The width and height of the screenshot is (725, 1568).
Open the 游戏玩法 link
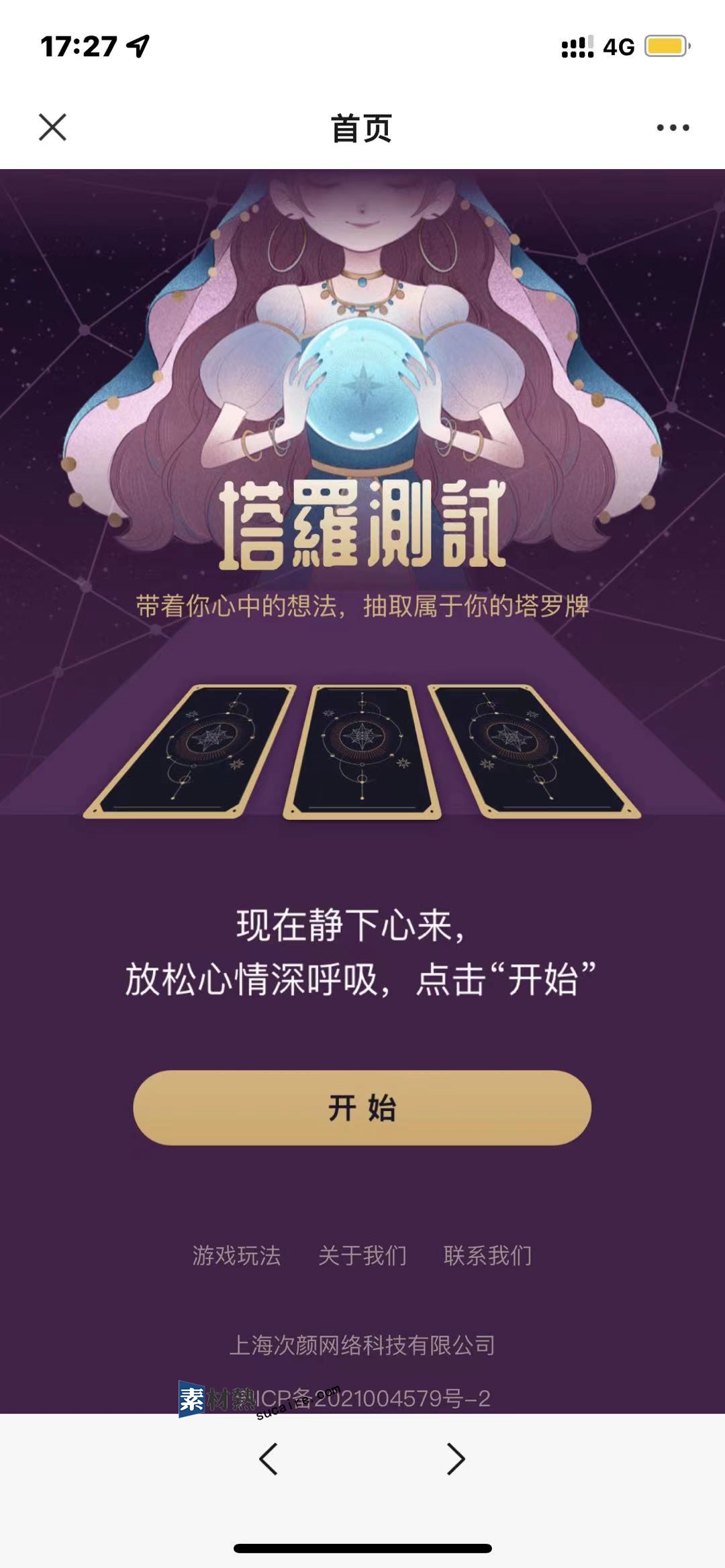[x=236, y=1255]
